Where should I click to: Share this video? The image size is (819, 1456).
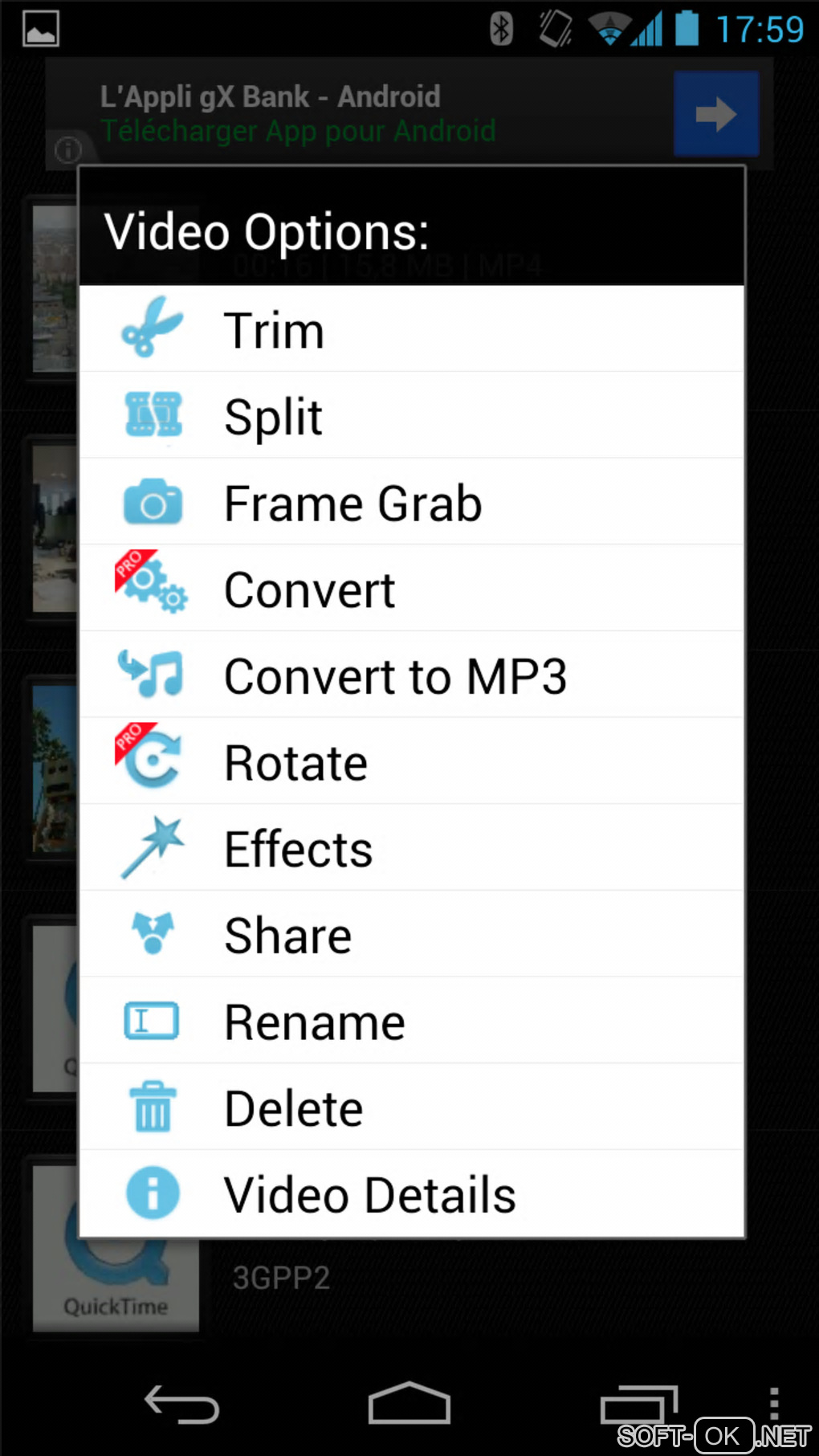point(411,935)
